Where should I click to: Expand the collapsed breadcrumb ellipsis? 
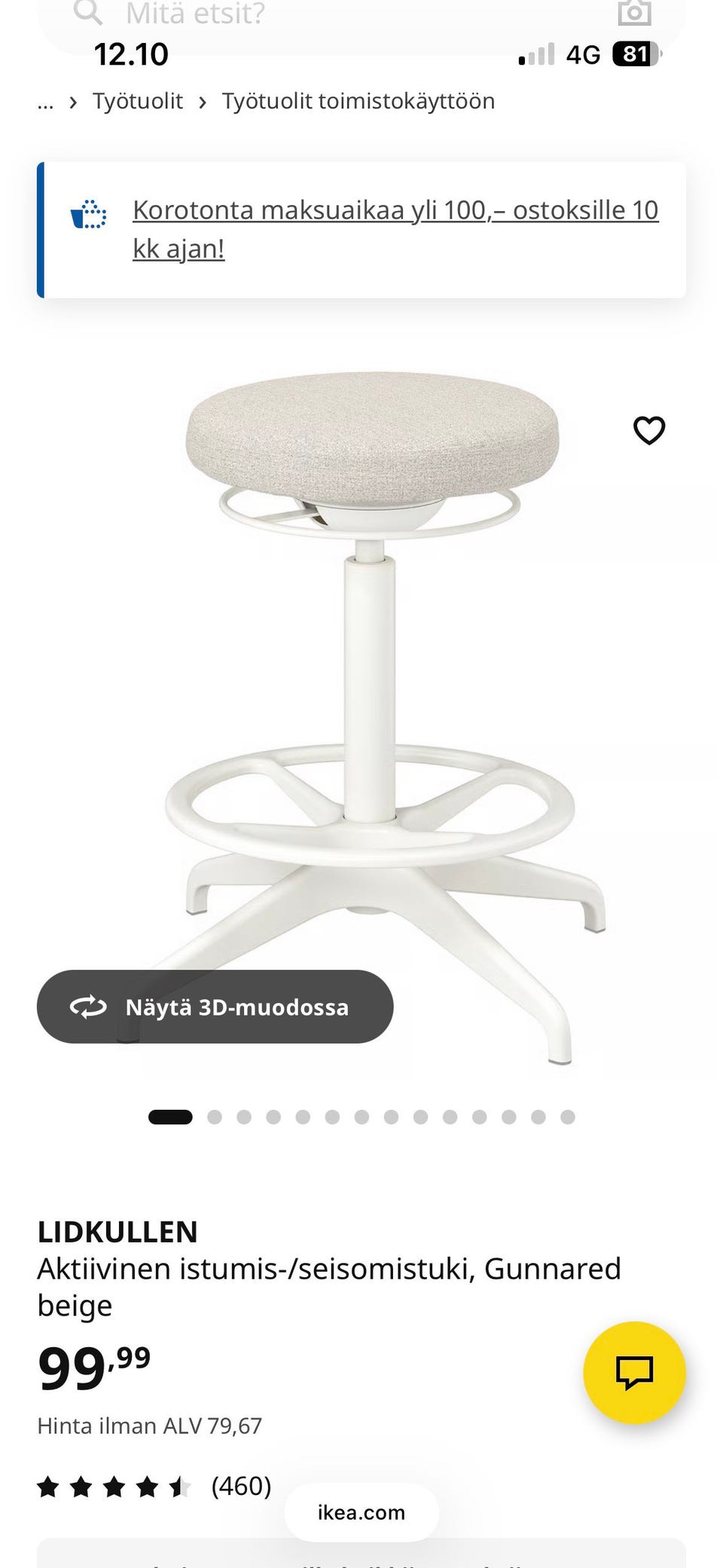click(45, 102)
